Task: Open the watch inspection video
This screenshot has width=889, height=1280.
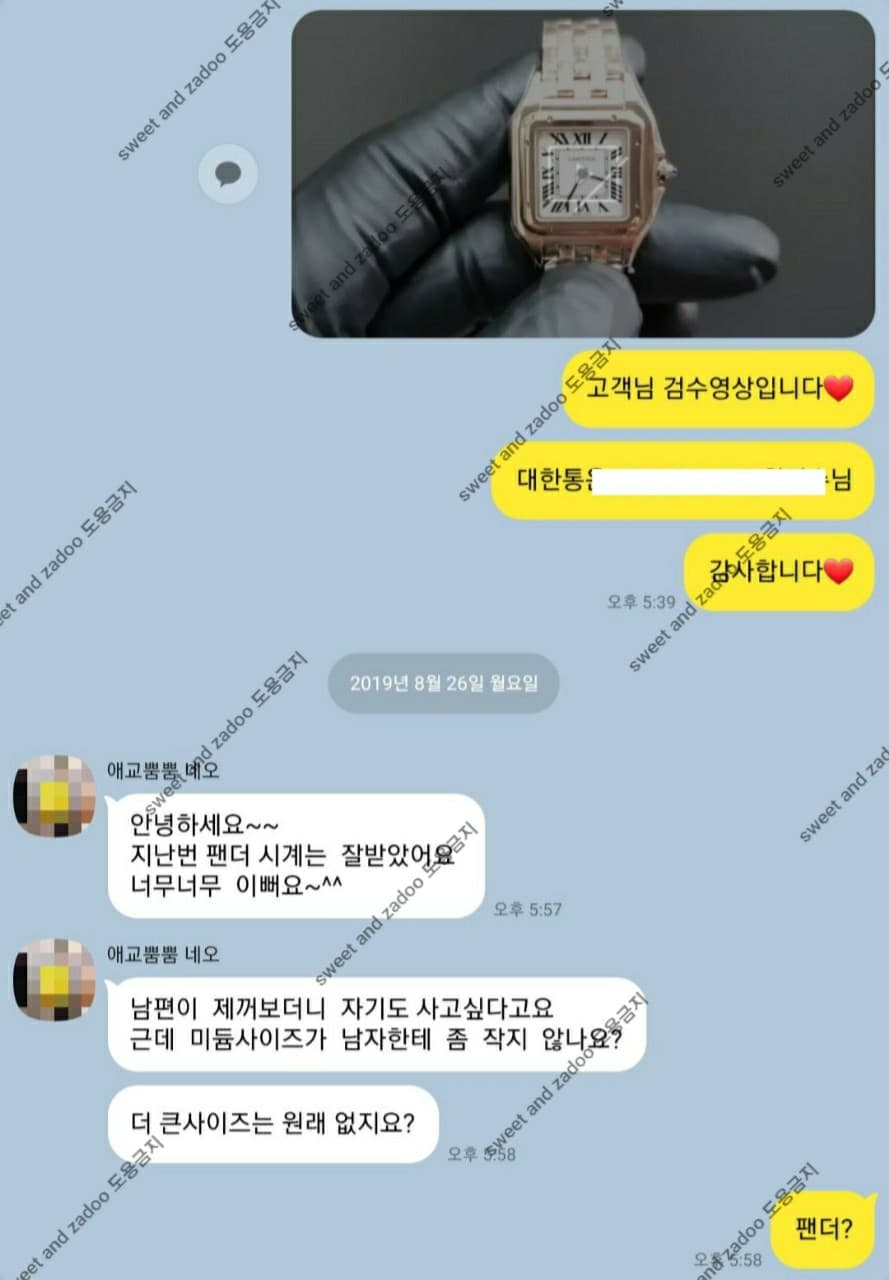Action: (583, 174)
